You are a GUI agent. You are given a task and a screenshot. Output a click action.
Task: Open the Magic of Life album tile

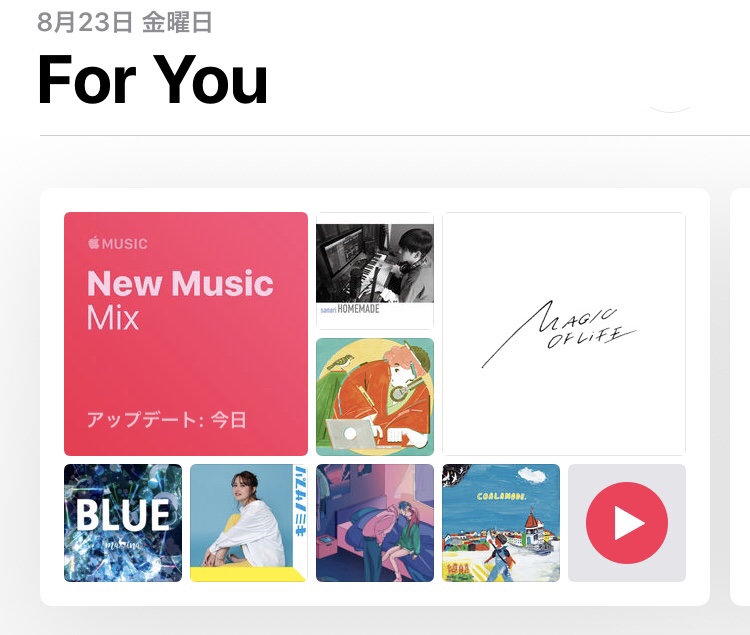pos(564,333)
